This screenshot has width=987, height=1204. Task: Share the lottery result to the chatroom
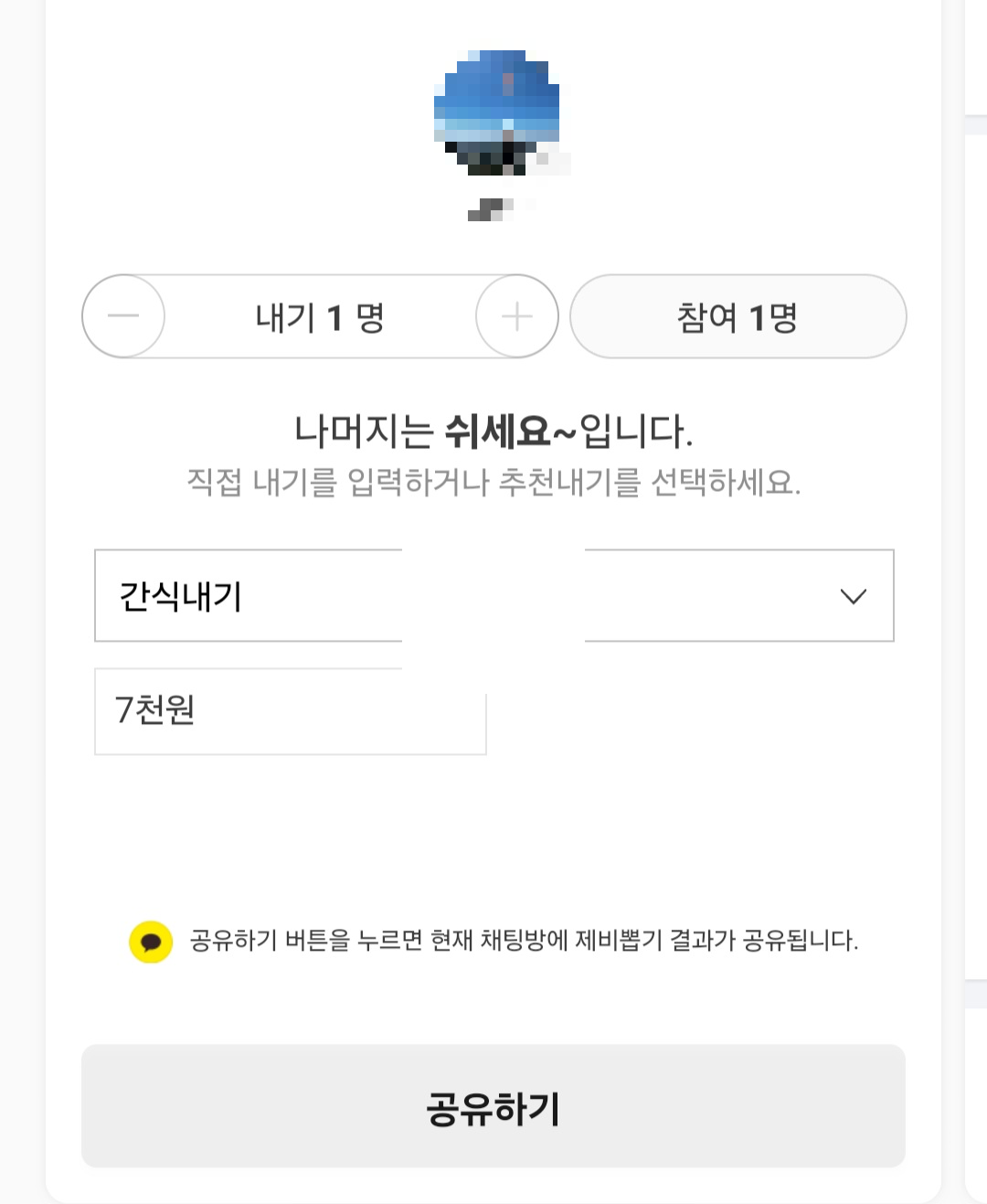coord(493,1106)
